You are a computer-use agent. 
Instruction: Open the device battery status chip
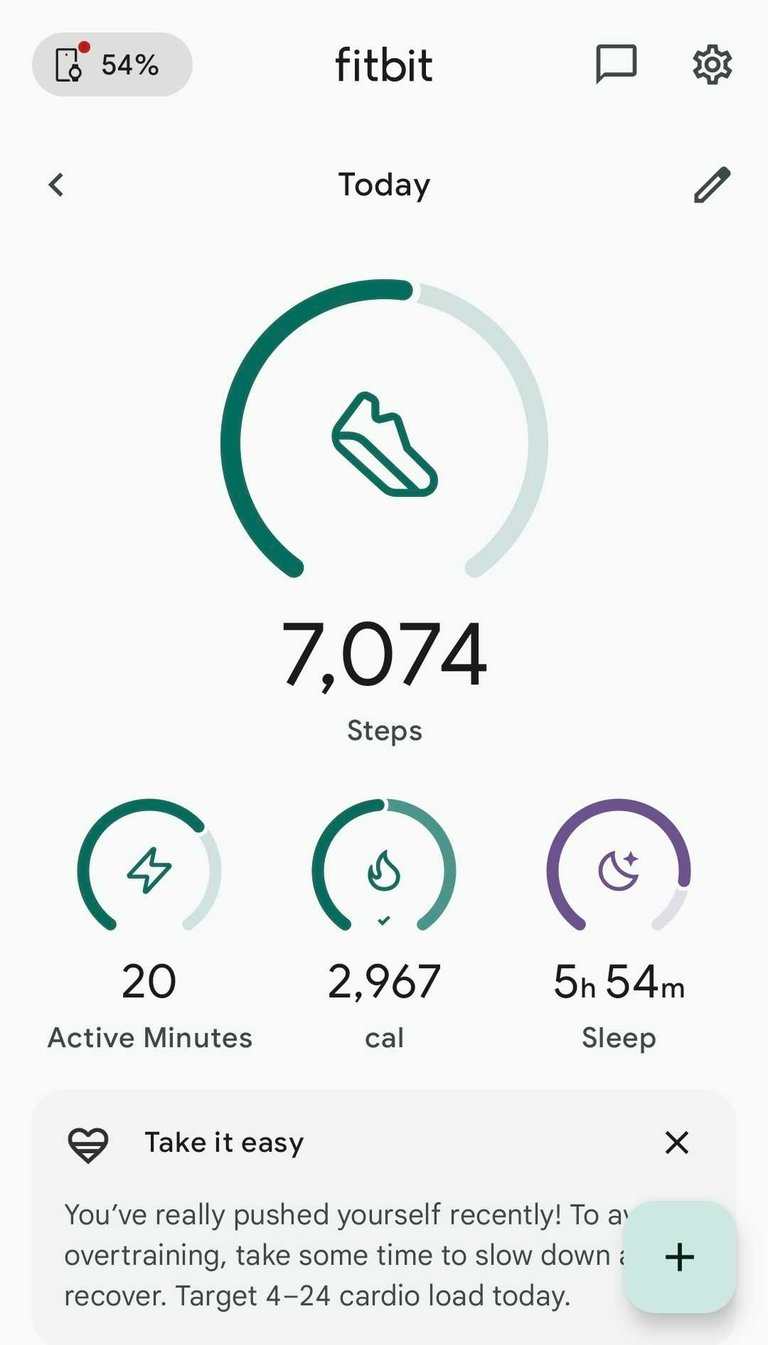[112, 65]
